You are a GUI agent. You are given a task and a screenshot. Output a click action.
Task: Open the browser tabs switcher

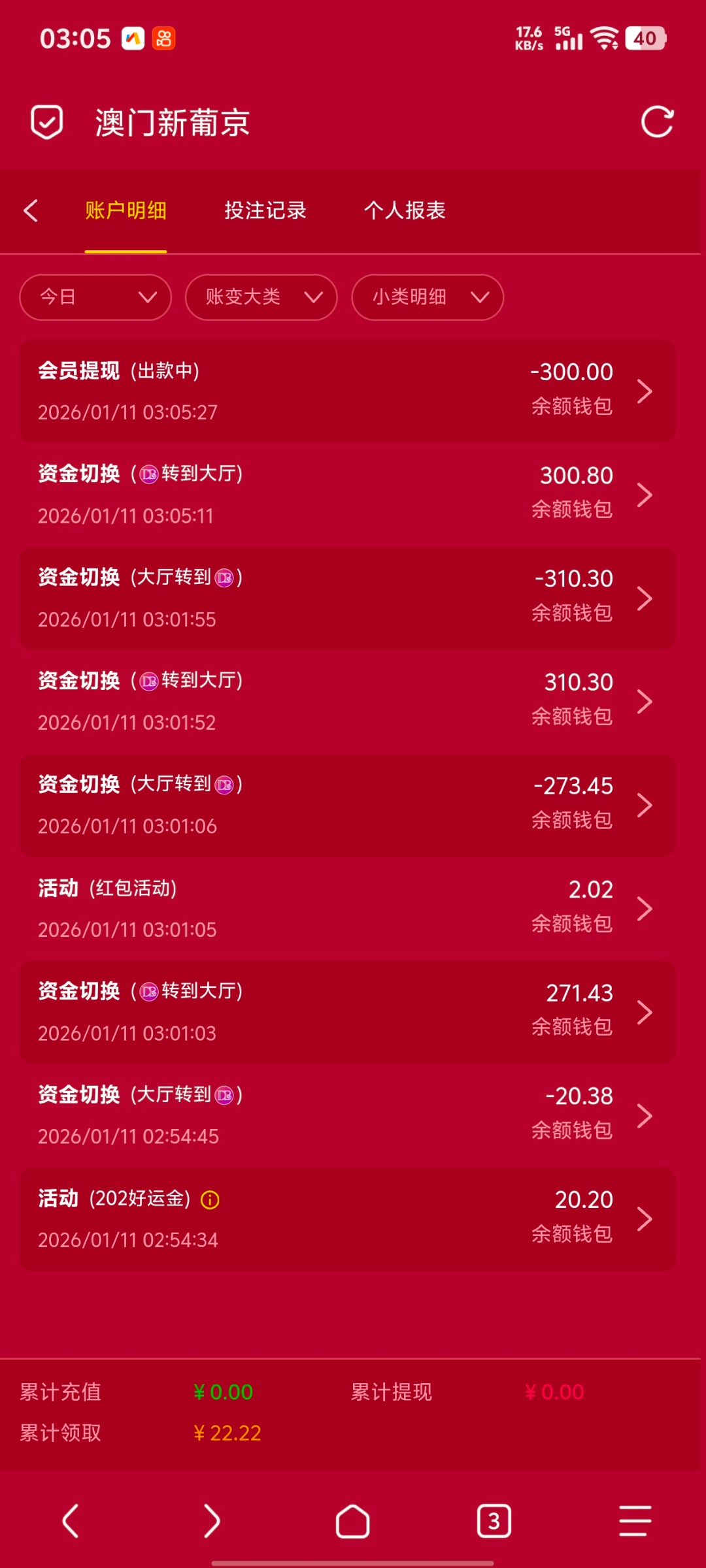(494, 1522)
